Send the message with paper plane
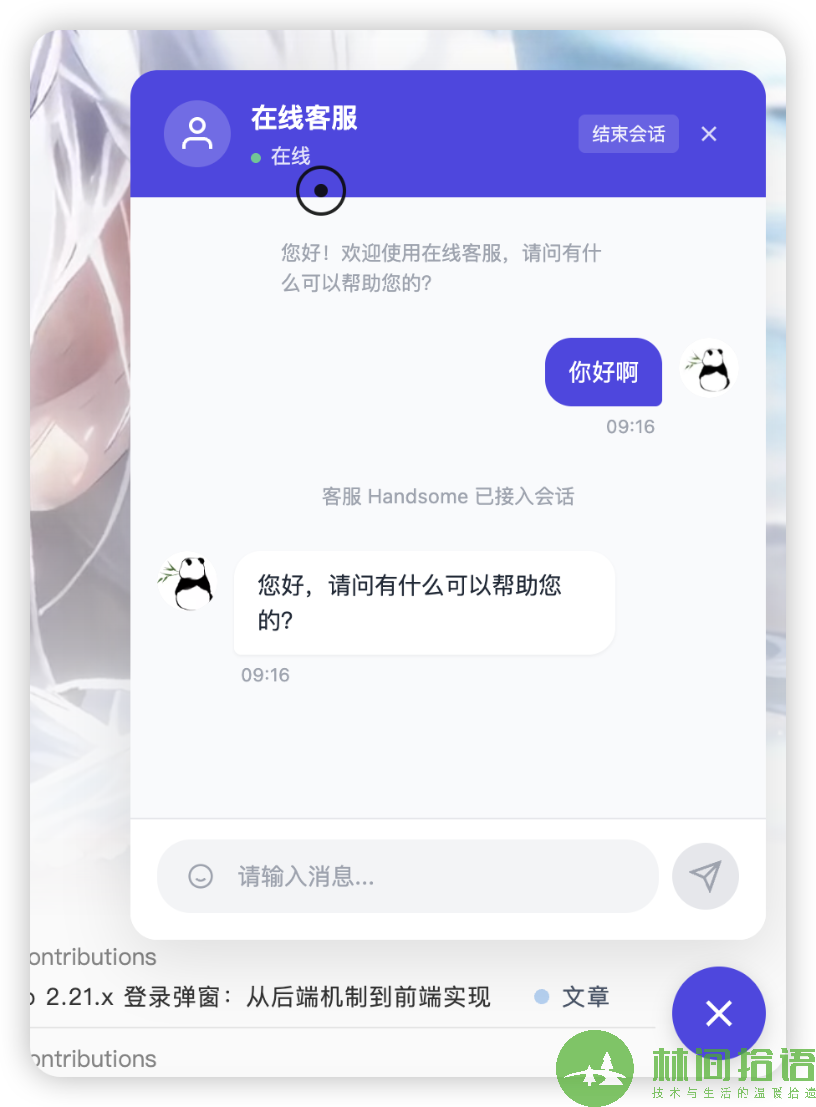Image resolution: width=816 pixels, height=1107 pixels. [x=705, y=877]
